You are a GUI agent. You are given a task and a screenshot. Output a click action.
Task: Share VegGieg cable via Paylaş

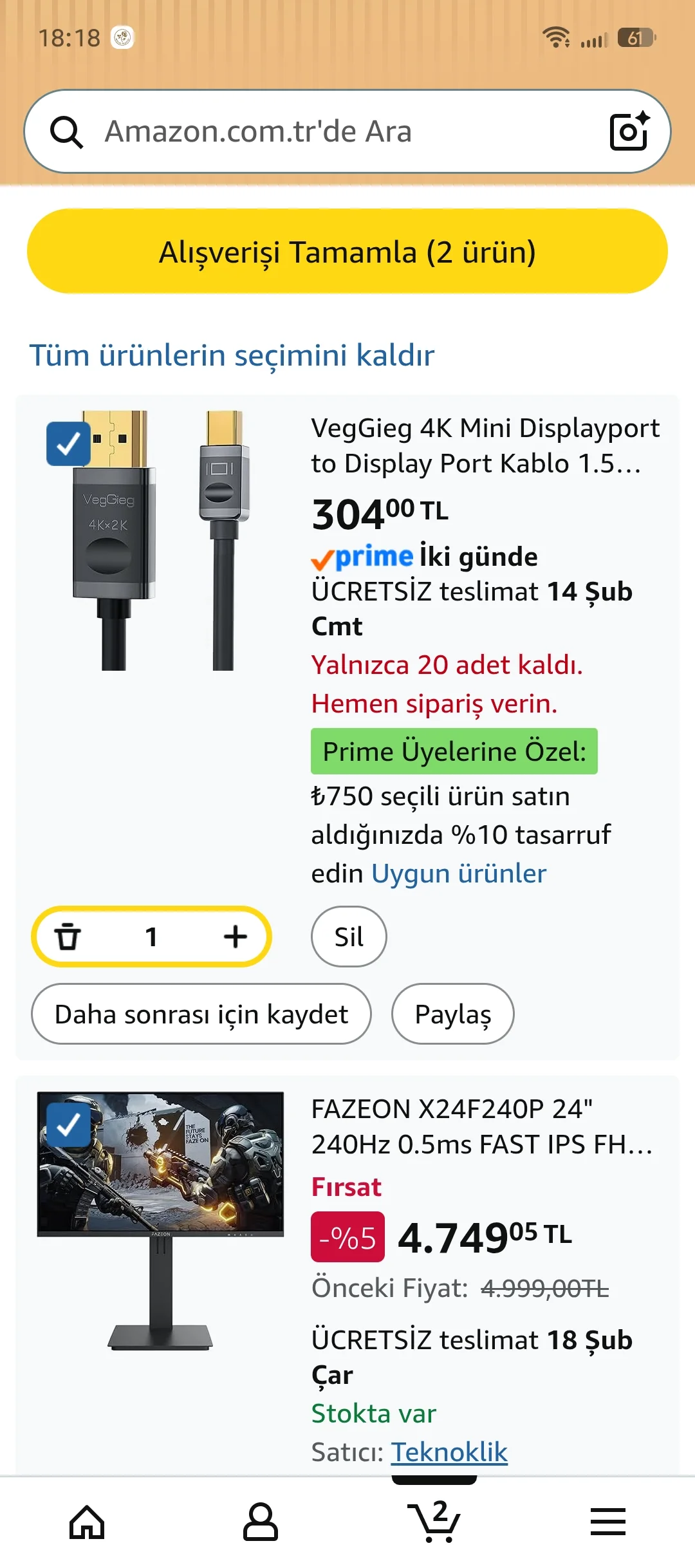(x=452, y=1014)
